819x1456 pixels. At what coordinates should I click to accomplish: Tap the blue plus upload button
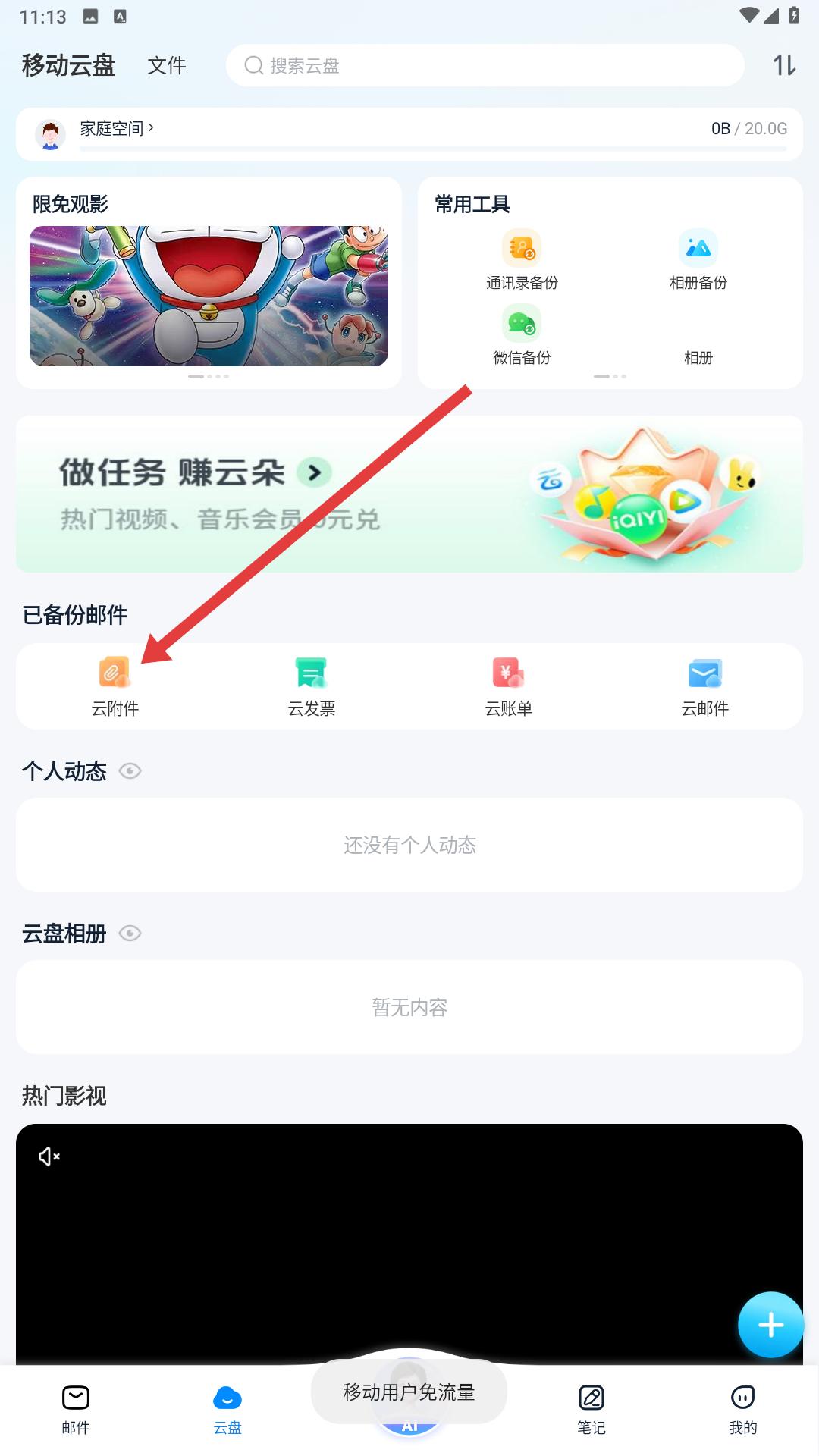click(770, 1325)
